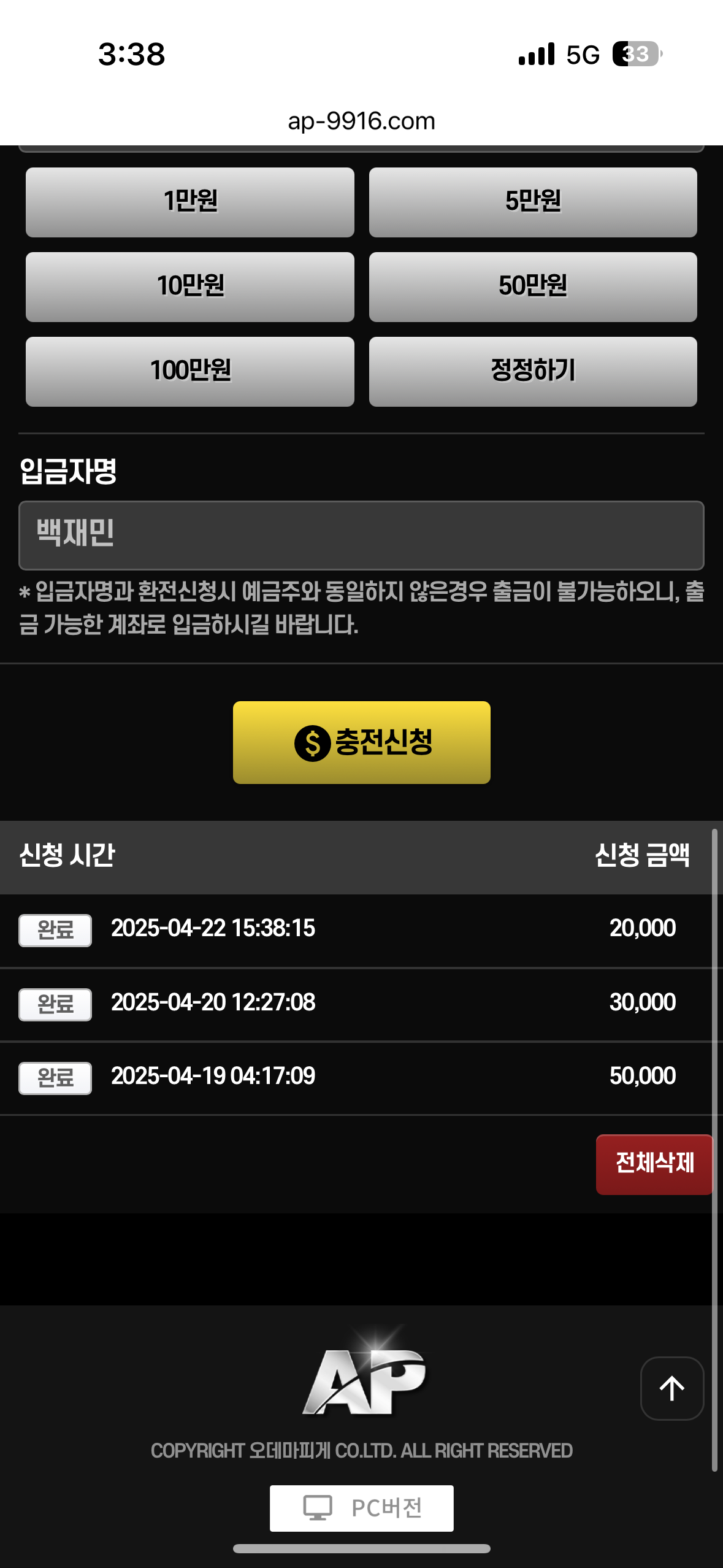Viewport: 723px width, 1568px height.
Task: Choose the 50만원 amount button
Action: (532, 286)
